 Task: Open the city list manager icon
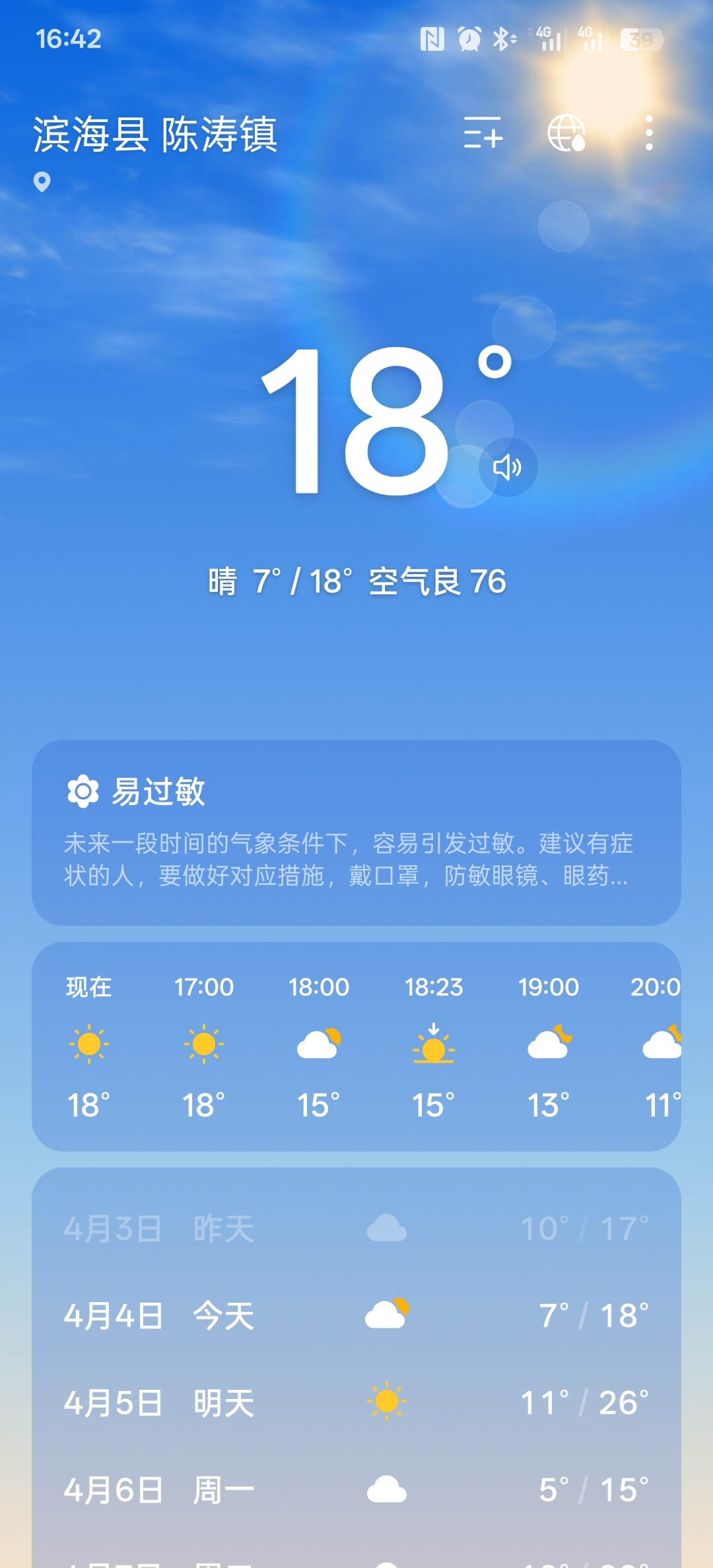483,133
